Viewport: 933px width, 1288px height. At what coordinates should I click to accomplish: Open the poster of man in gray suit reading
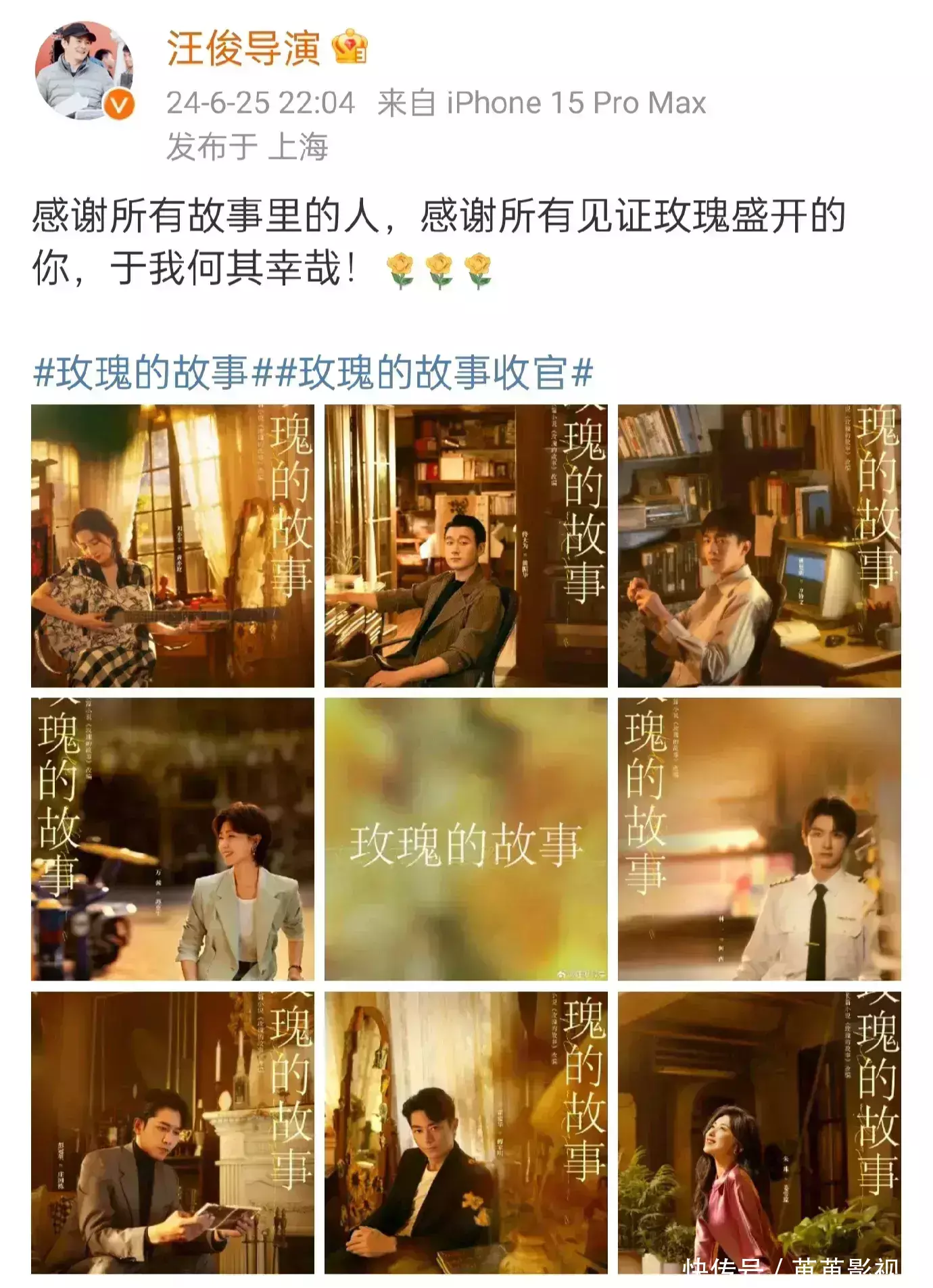pos(172,1133)
